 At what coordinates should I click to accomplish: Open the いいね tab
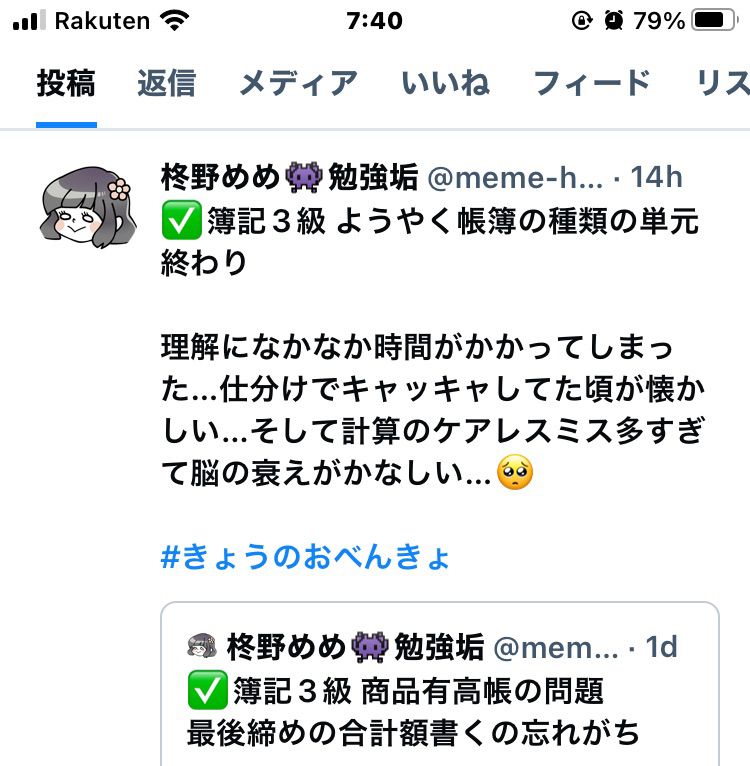(x=445, y=84)
